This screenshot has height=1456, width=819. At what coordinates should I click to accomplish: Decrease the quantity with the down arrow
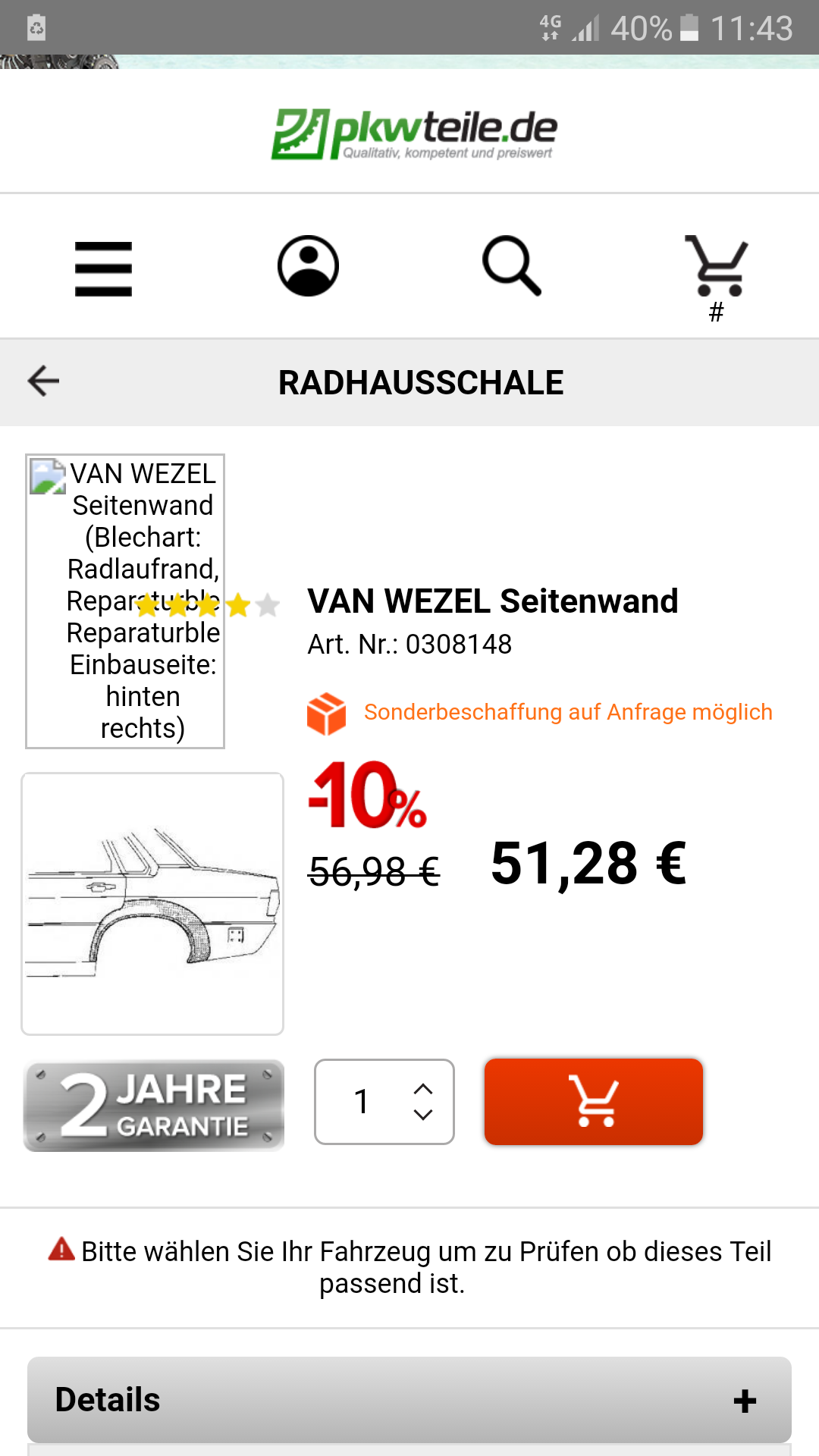pyautogui.click(x=423, y=1115)
